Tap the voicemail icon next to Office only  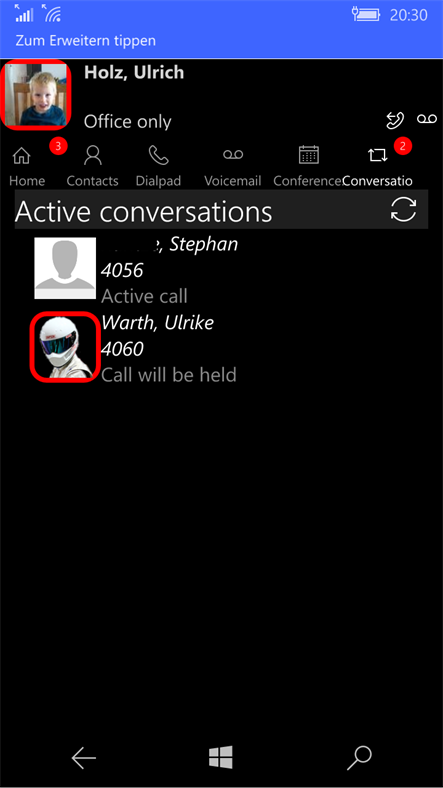click(427, 119)
